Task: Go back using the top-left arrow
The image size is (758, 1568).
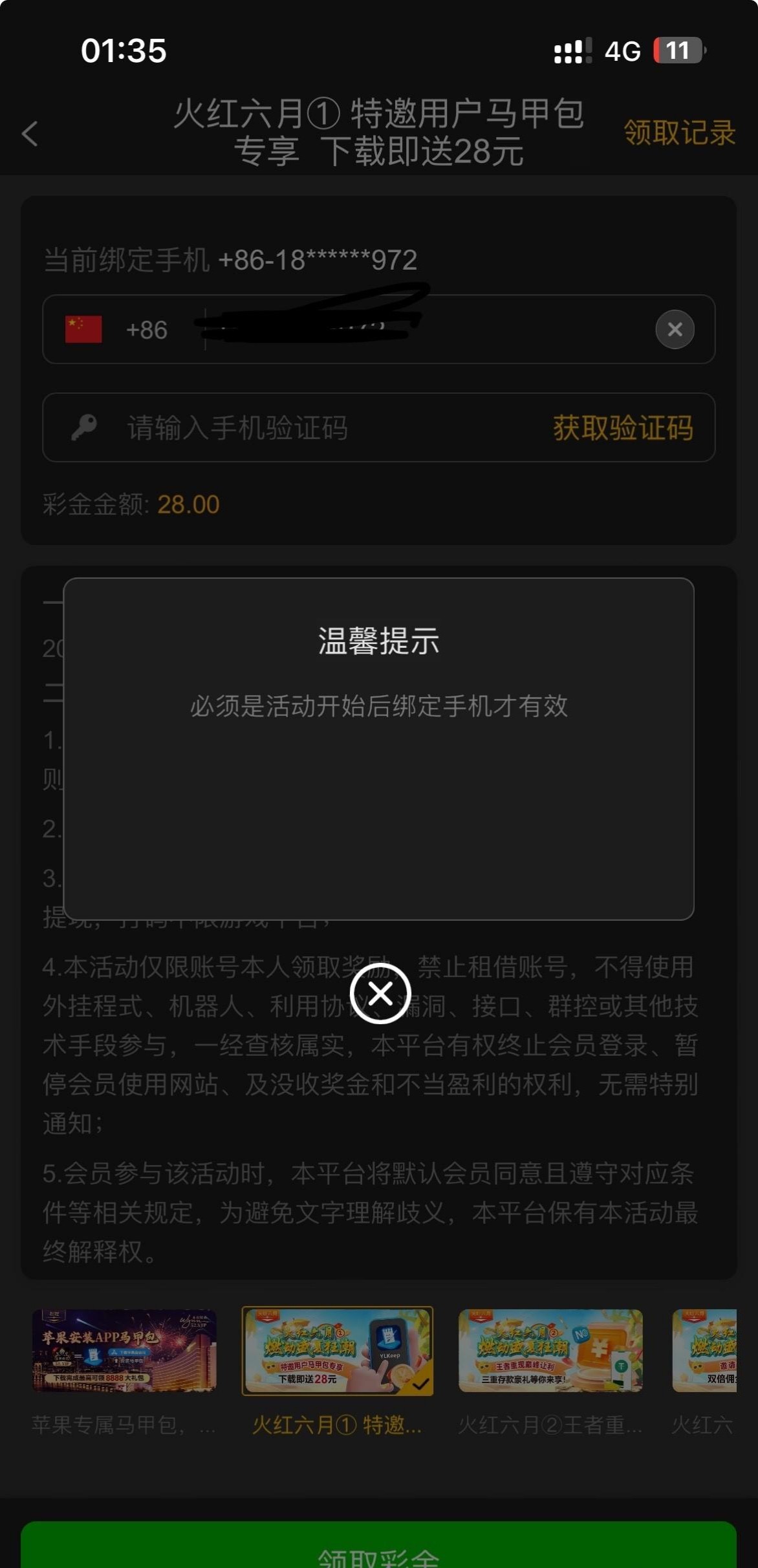Action: pos(30,134)
